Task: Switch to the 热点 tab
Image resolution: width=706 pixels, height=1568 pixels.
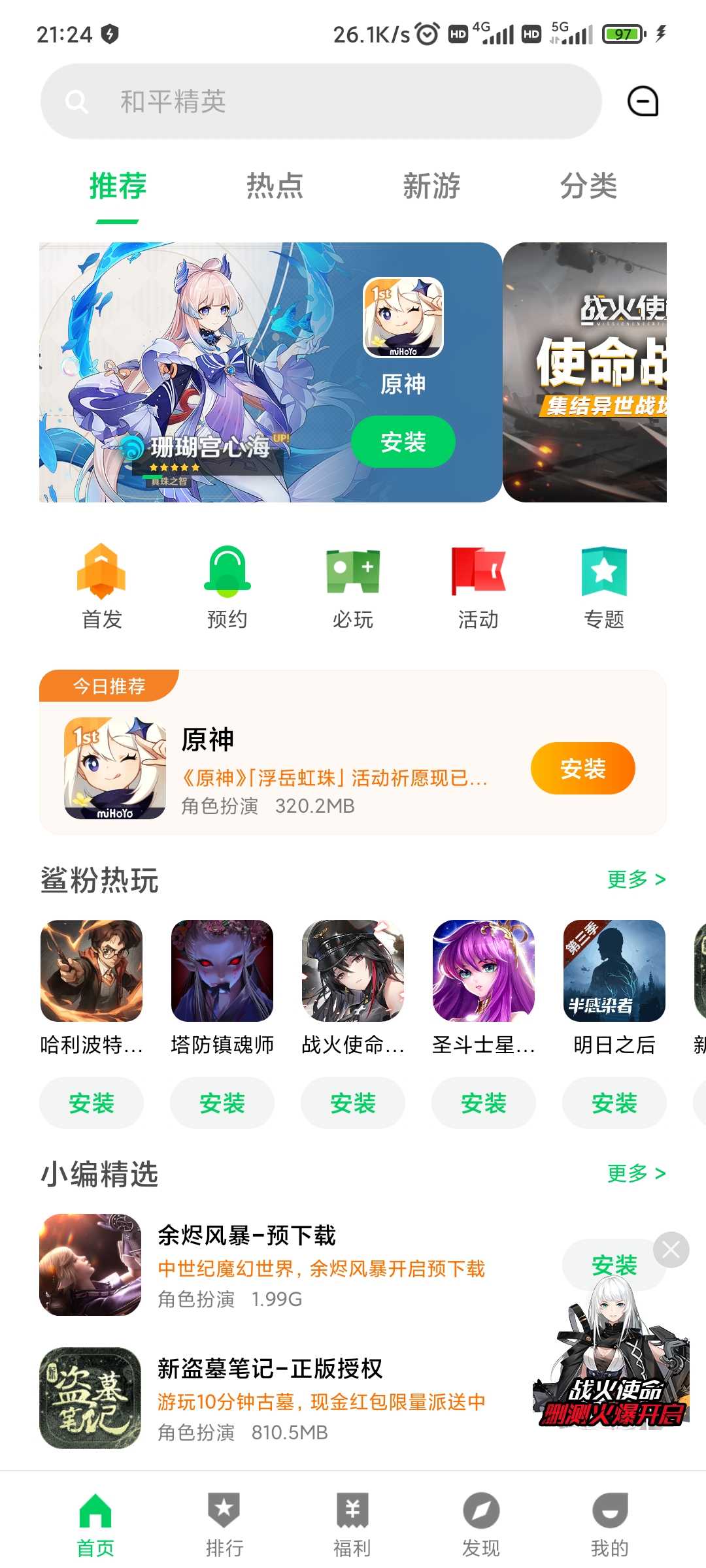Action: click(275, 186)
